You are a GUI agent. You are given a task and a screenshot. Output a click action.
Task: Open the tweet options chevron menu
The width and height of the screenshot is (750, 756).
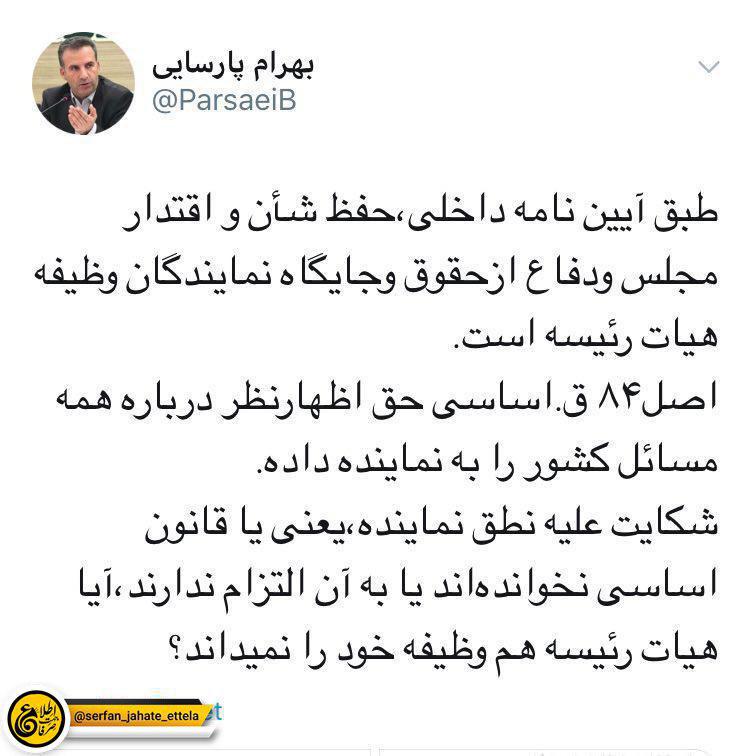pyautogui.click(x=708, y=67)
